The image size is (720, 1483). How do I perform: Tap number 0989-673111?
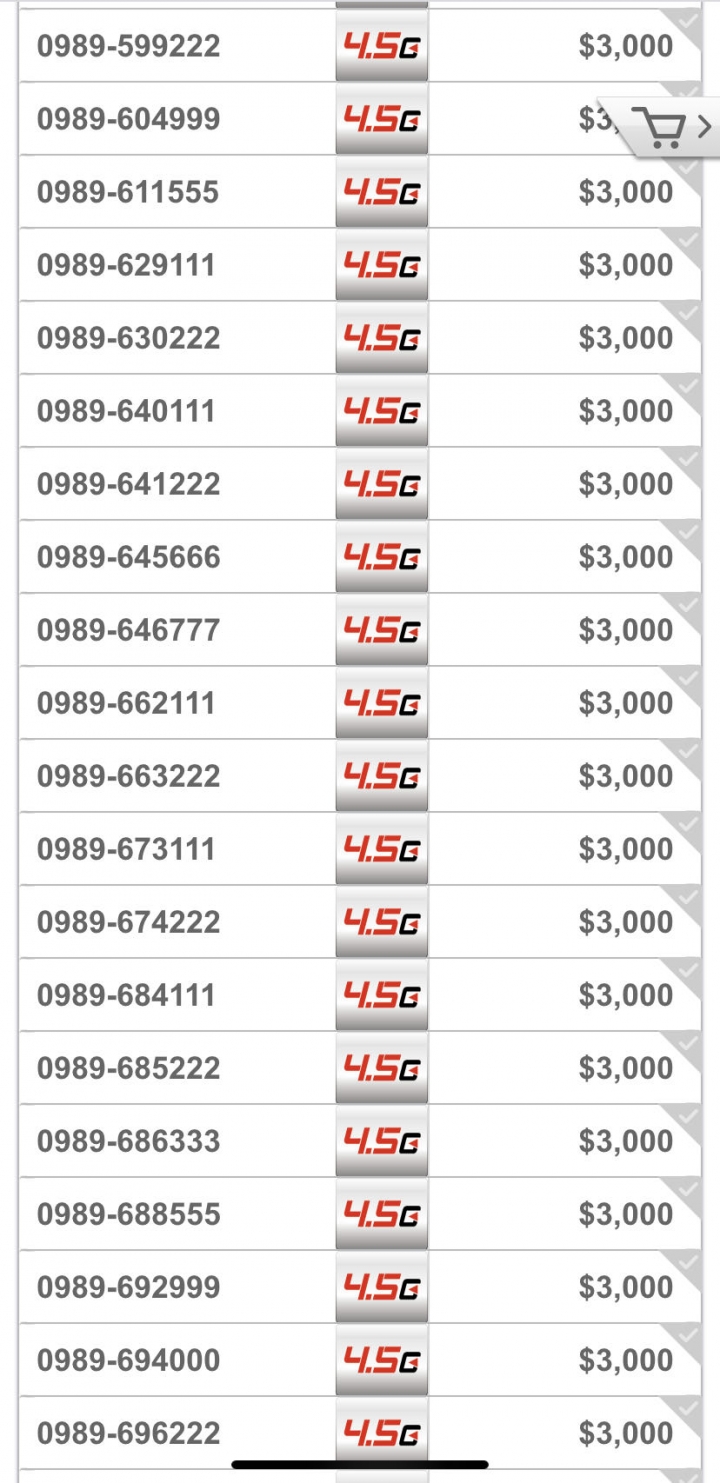pos(360,849)
